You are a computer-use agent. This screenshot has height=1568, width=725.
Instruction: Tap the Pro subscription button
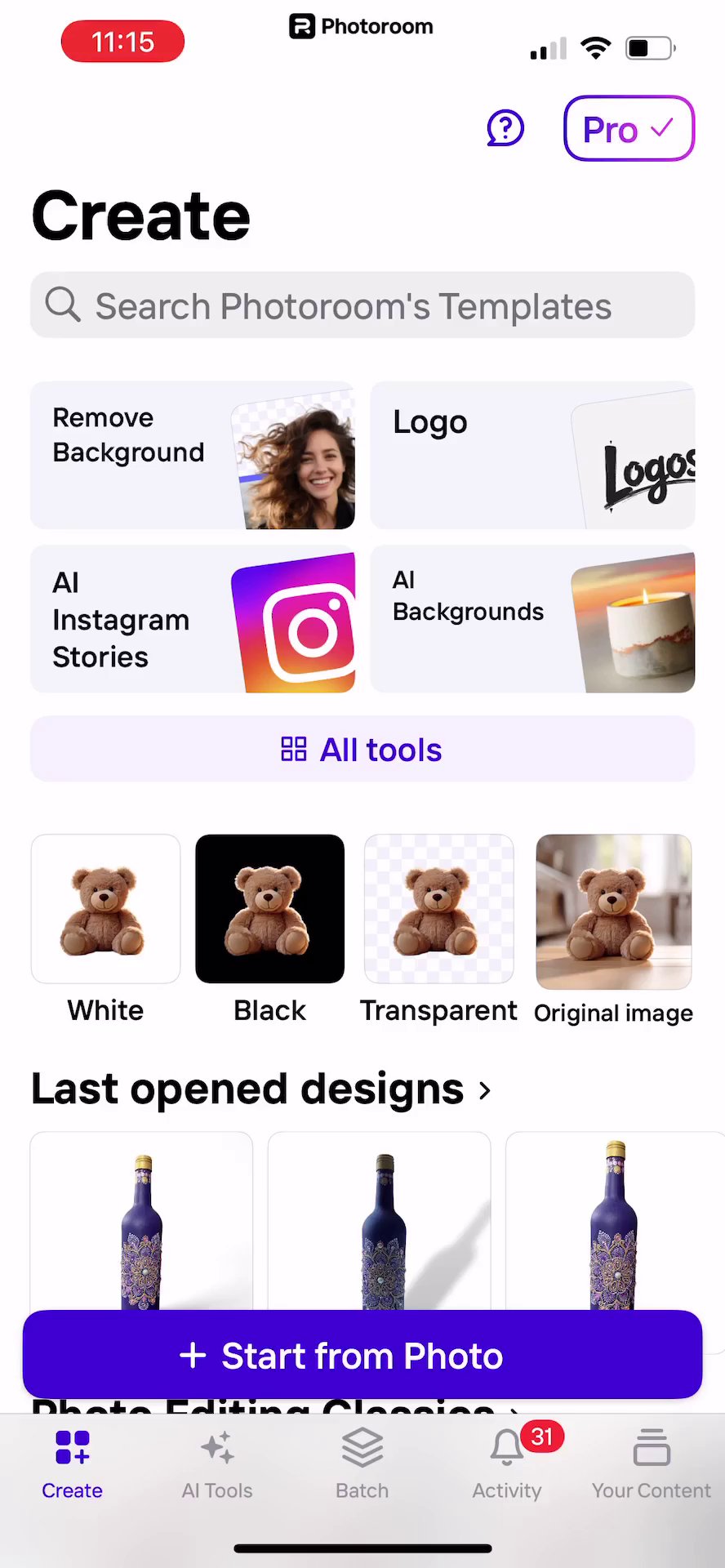pos(628,129)
